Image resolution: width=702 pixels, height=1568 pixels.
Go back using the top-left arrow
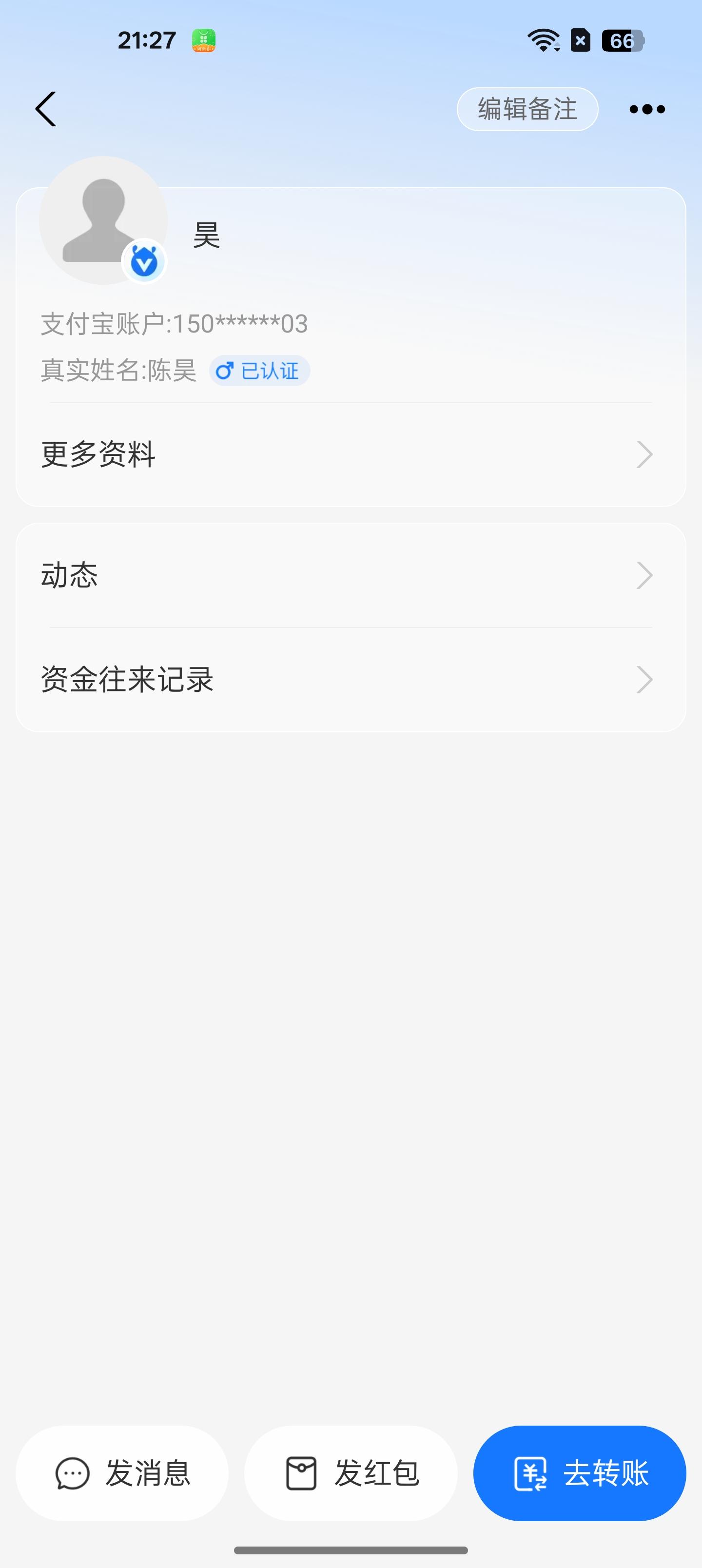(x=46, y=110)
